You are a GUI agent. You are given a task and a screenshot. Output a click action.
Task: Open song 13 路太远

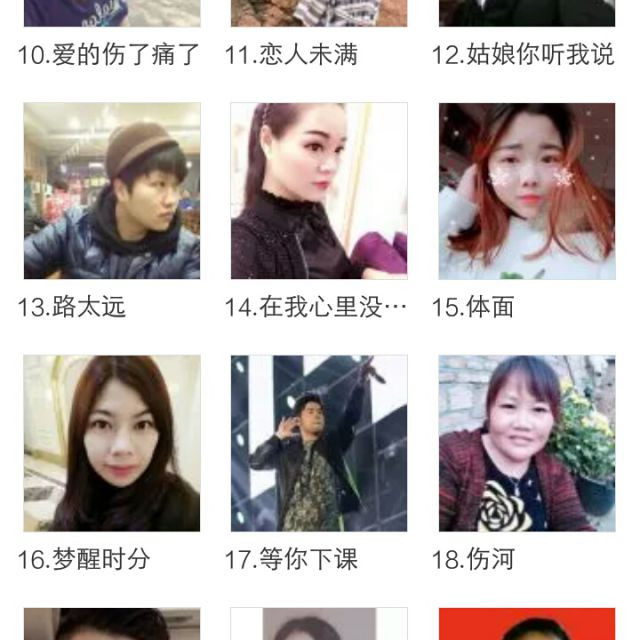point(111,191)
